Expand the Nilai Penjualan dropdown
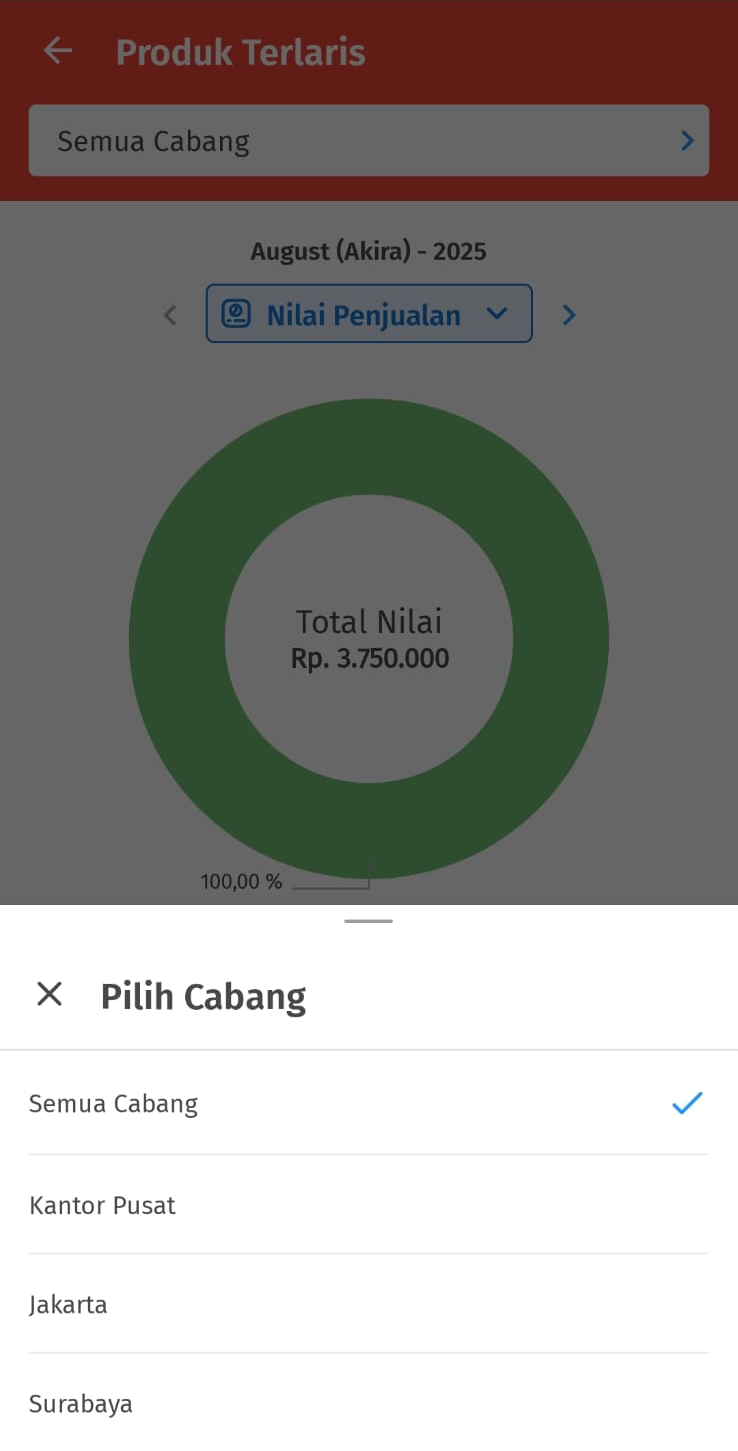 coord(369,314)
